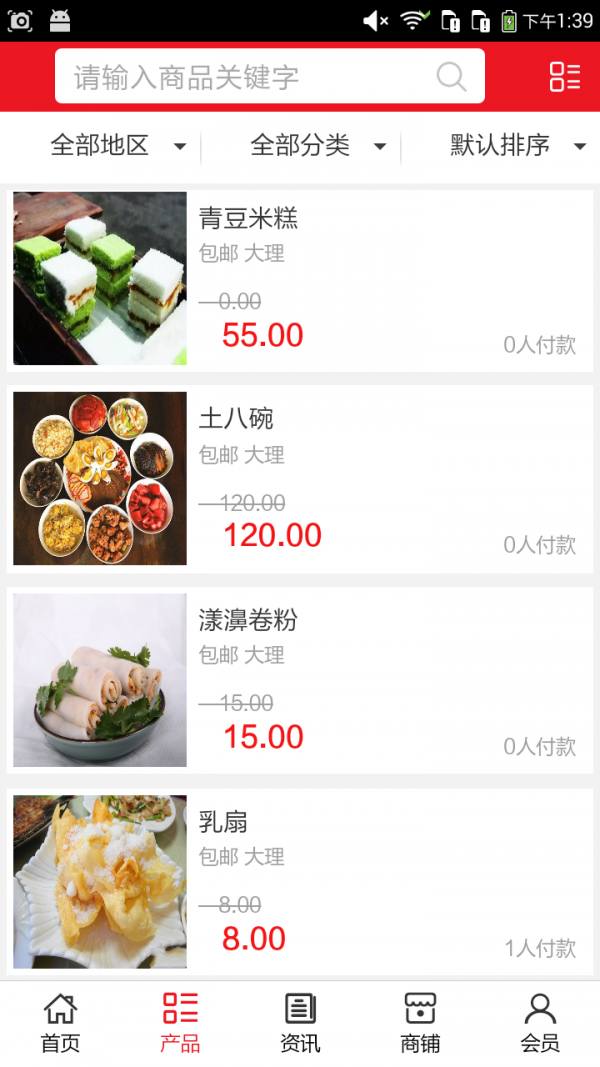
Task: Tap the magnifier search icon
Action: tap(451, 77)
